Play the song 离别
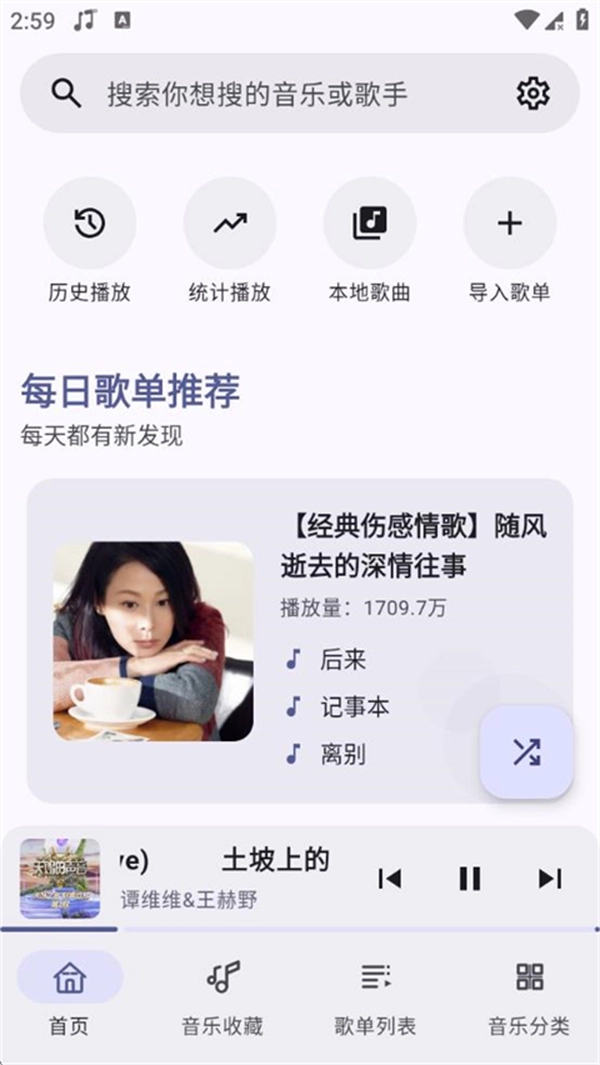 coord(343,754)
